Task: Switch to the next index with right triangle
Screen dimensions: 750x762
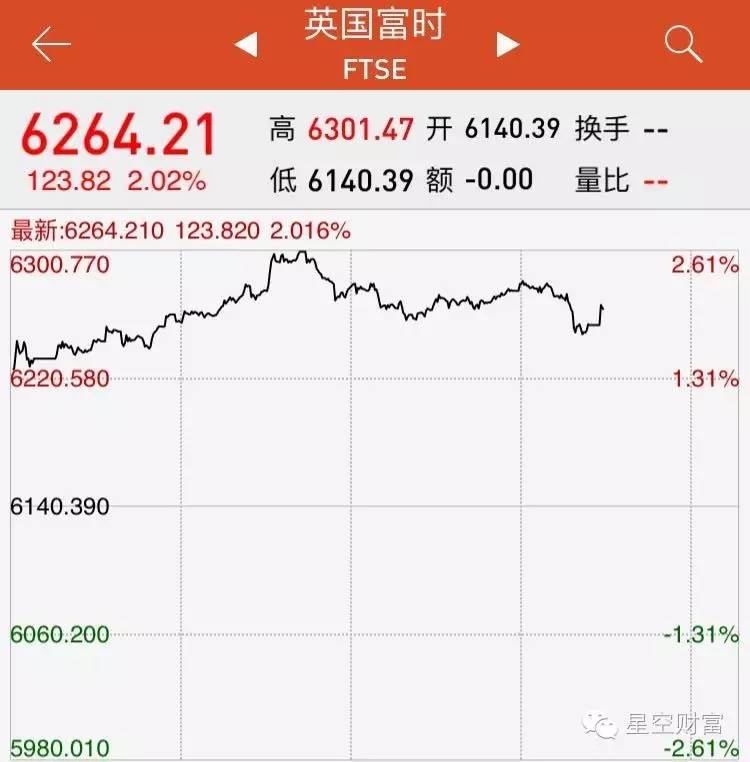Action: pyautogui.click(x=508, y=44)
